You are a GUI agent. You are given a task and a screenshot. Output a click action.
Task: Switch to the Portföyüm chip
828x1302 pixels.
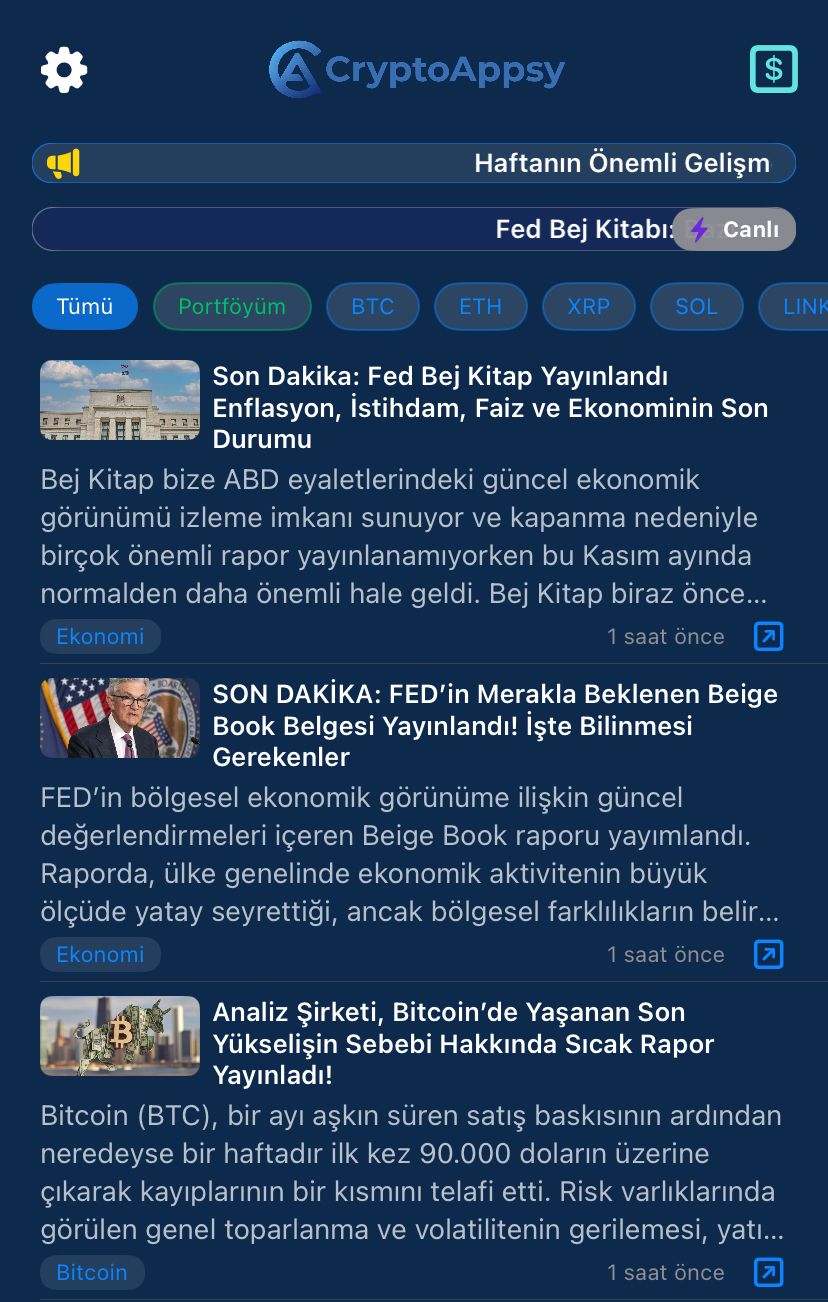click(232, 306)
